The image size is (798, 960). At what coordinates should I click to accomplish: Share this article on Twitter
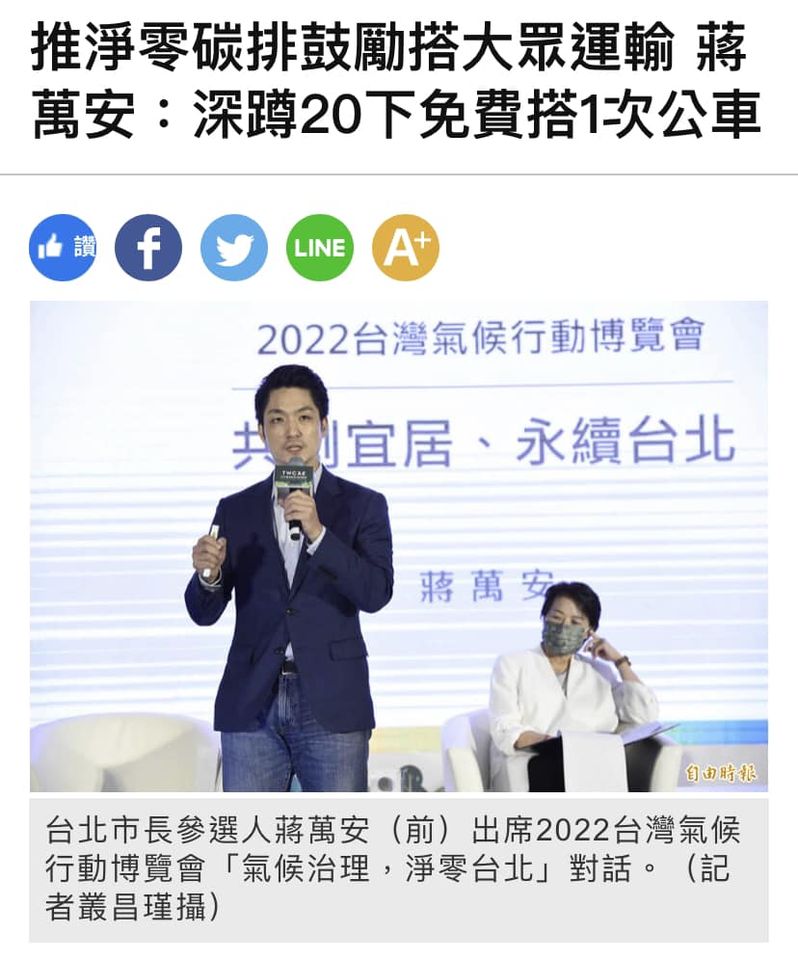(x=234, y=247)
